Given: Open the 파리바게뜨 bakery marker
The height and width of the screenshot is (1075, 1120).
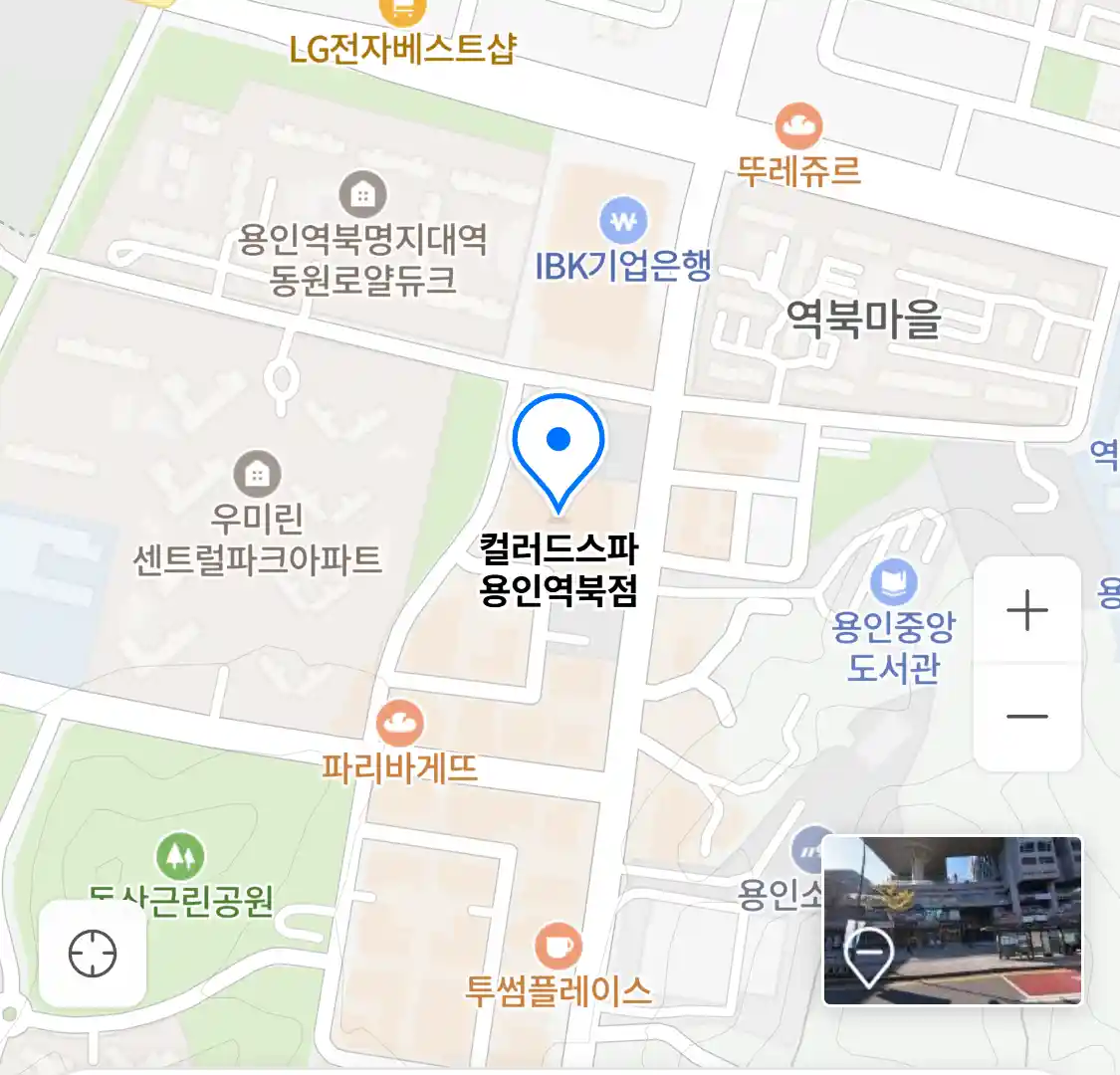Looking at the screenshot, I should (400, 724).
